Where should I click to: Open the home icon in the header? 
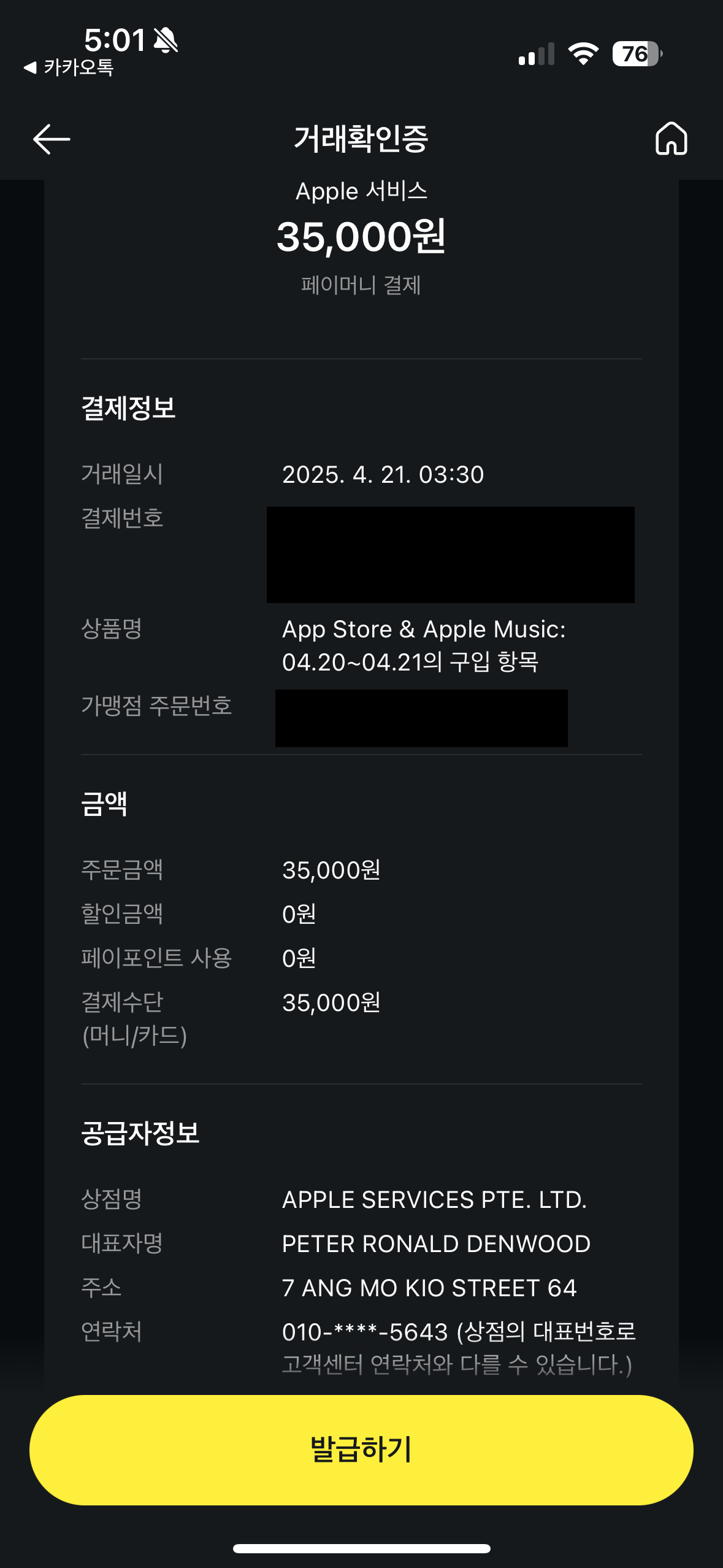tap(671, 139)
